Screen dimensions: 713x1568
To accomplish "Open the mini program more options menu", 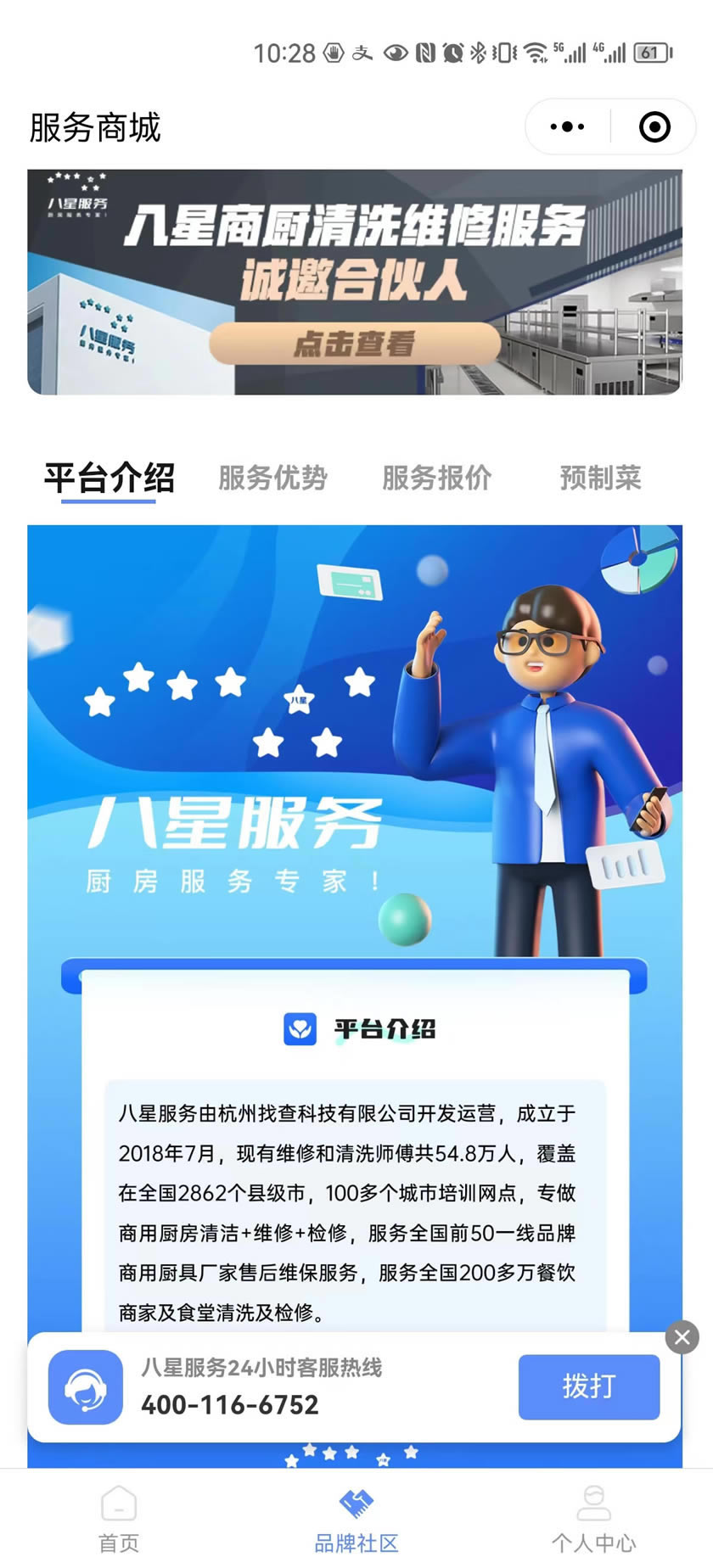I will 567,127.
